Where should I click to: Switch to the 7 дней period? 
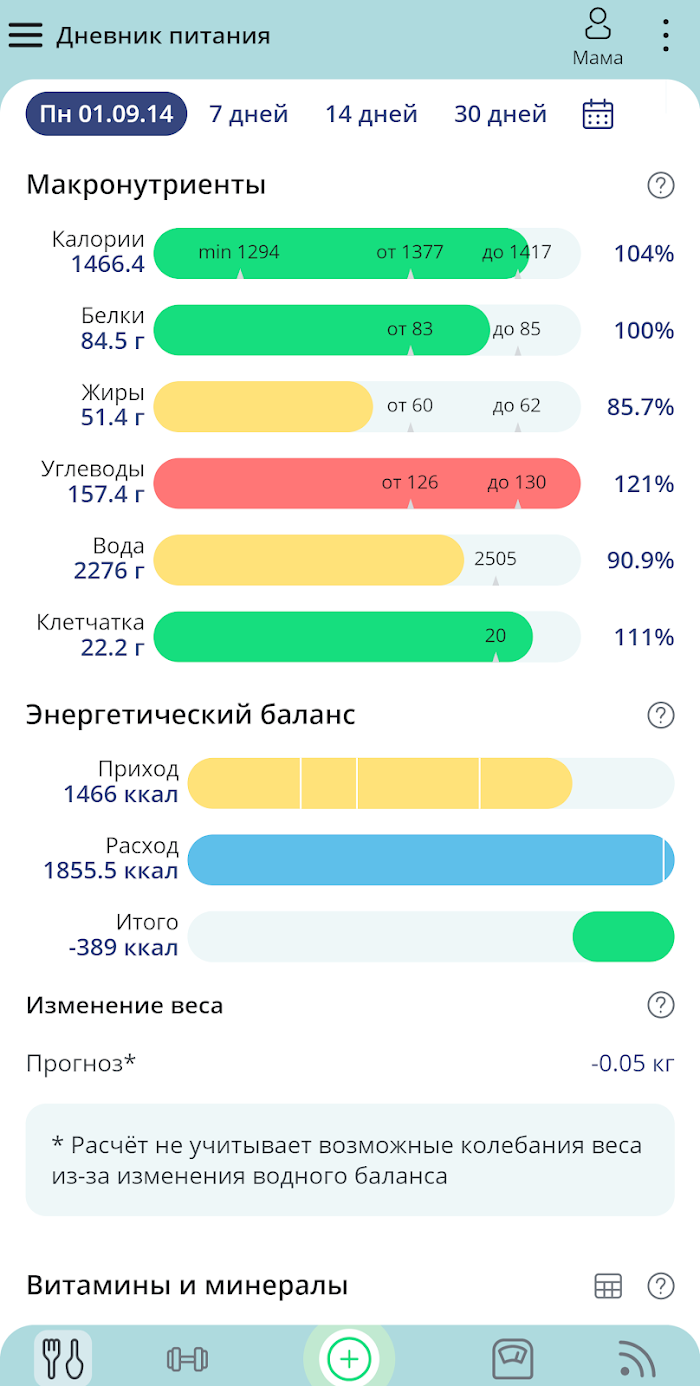[249, 114]
